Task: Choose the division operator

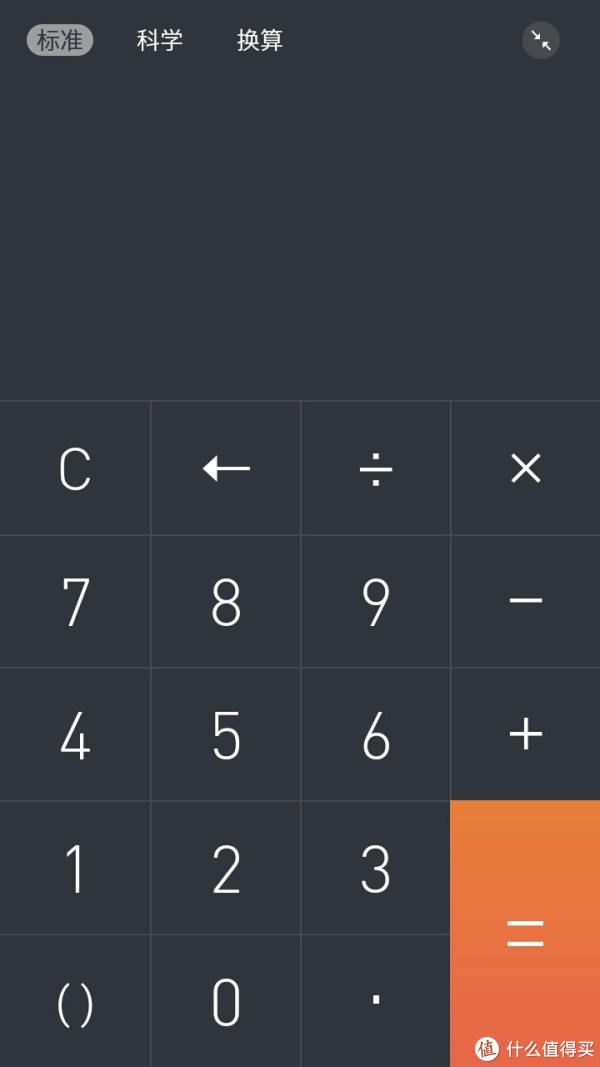Action: point(376,468)
